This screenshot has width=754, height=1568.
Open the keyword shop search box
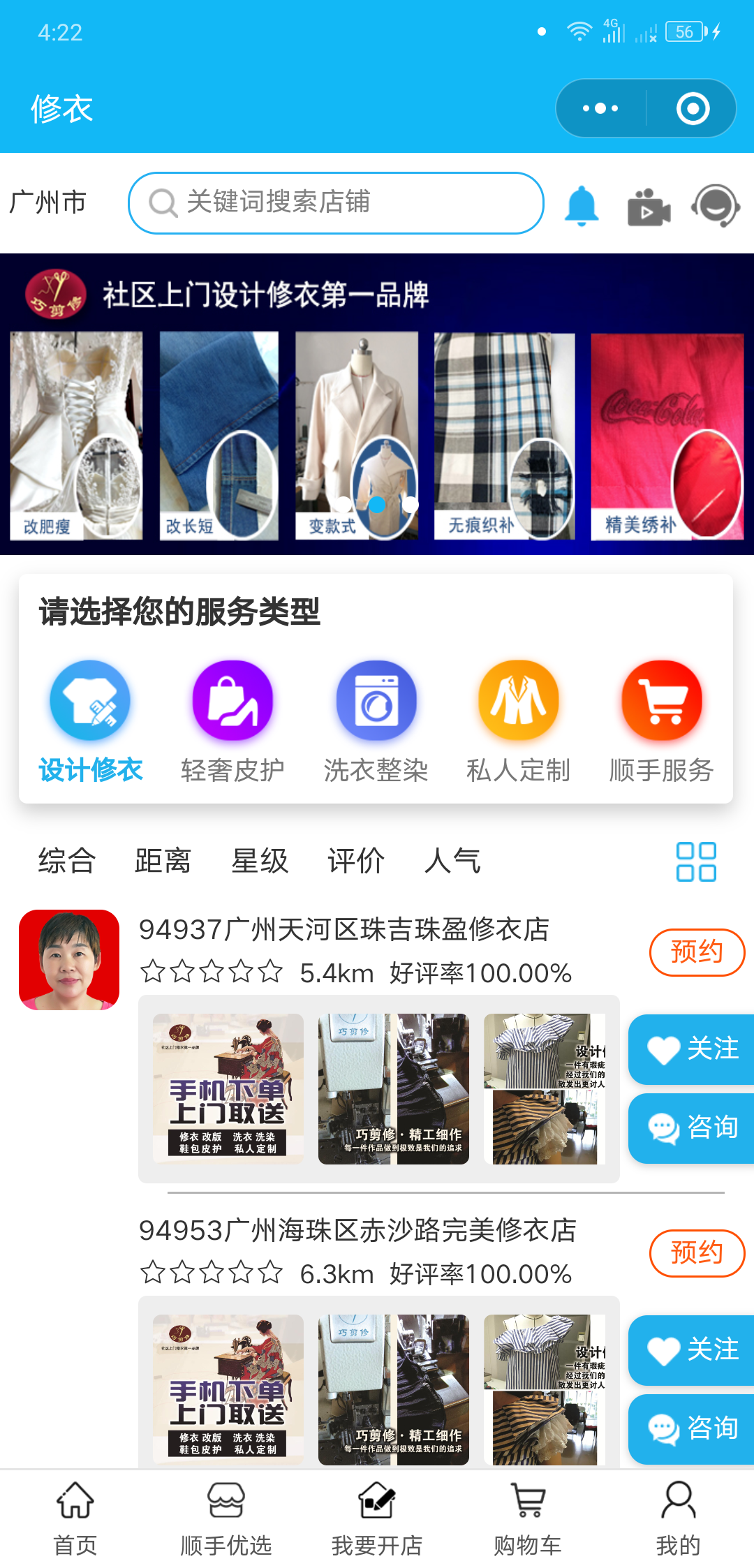(x=335, y=203)
